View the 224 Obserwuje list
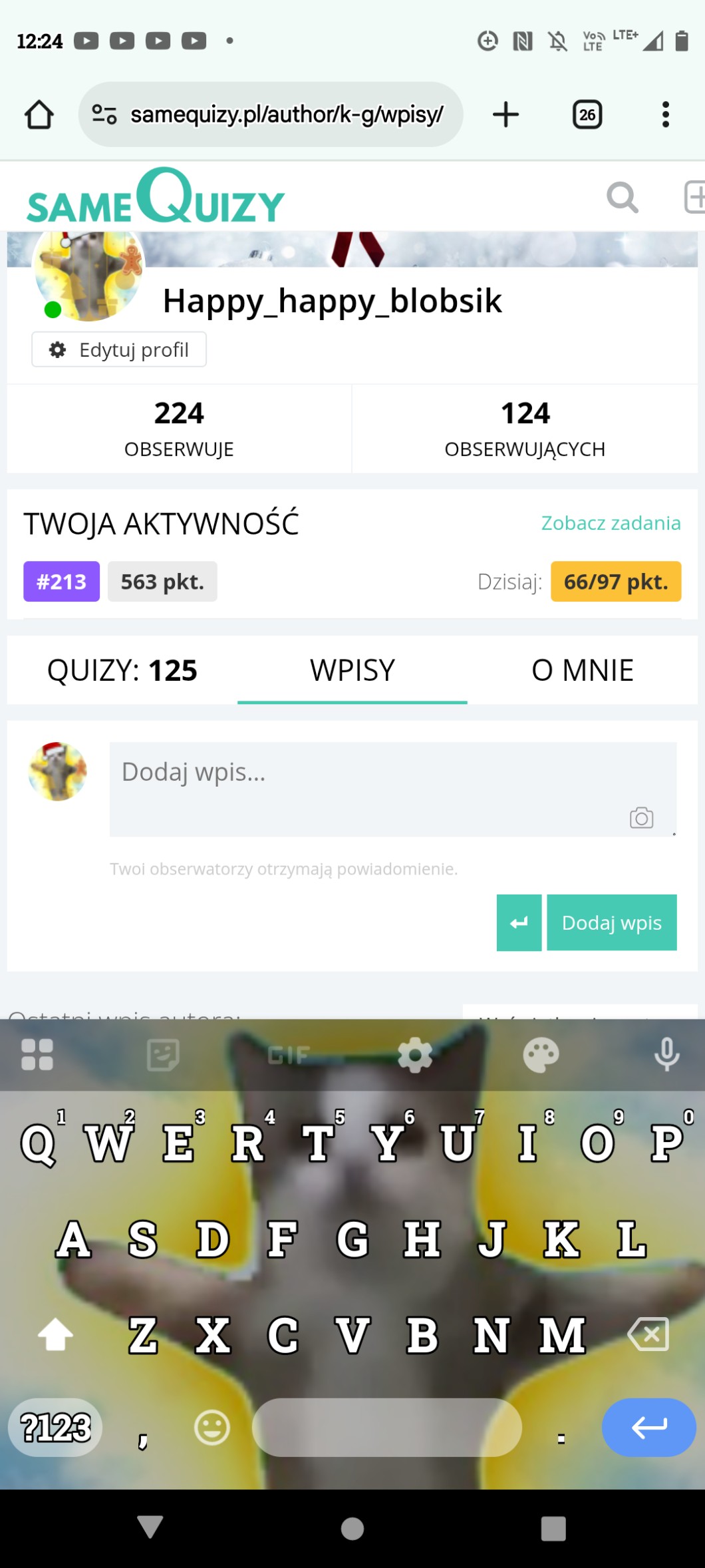Screen dimensions: 705x1568 179,429
